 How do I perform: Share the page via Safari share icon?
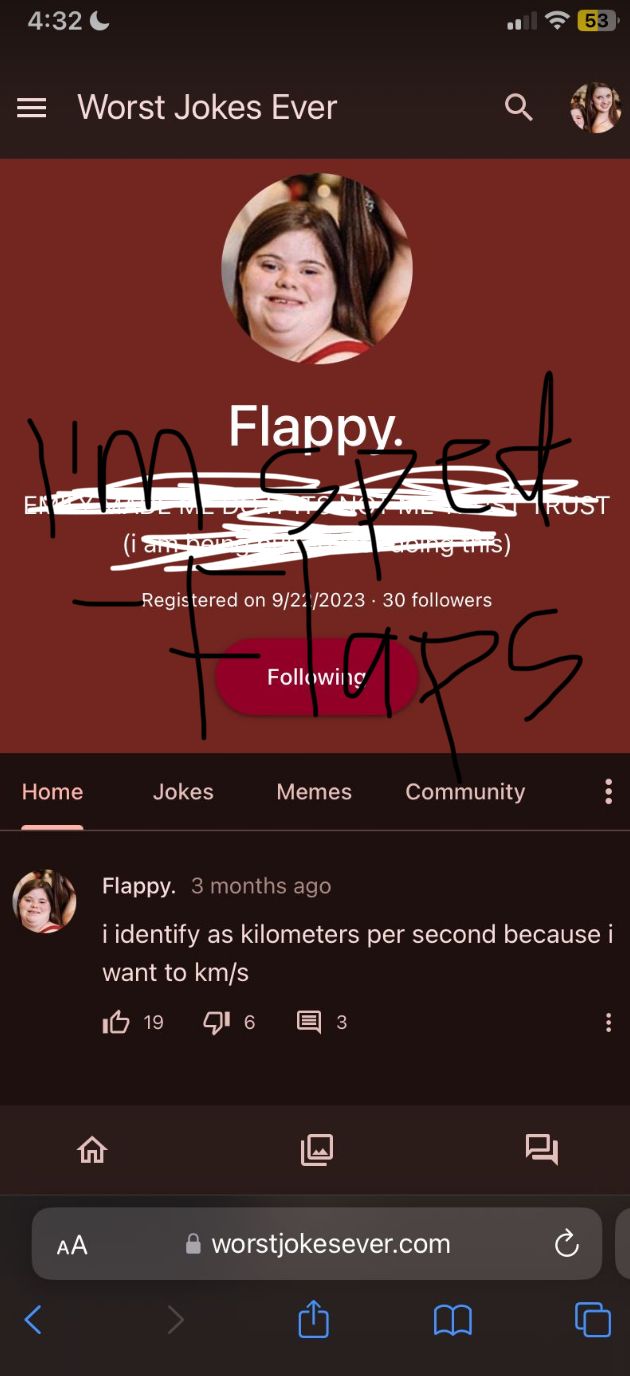[313, 1320]
